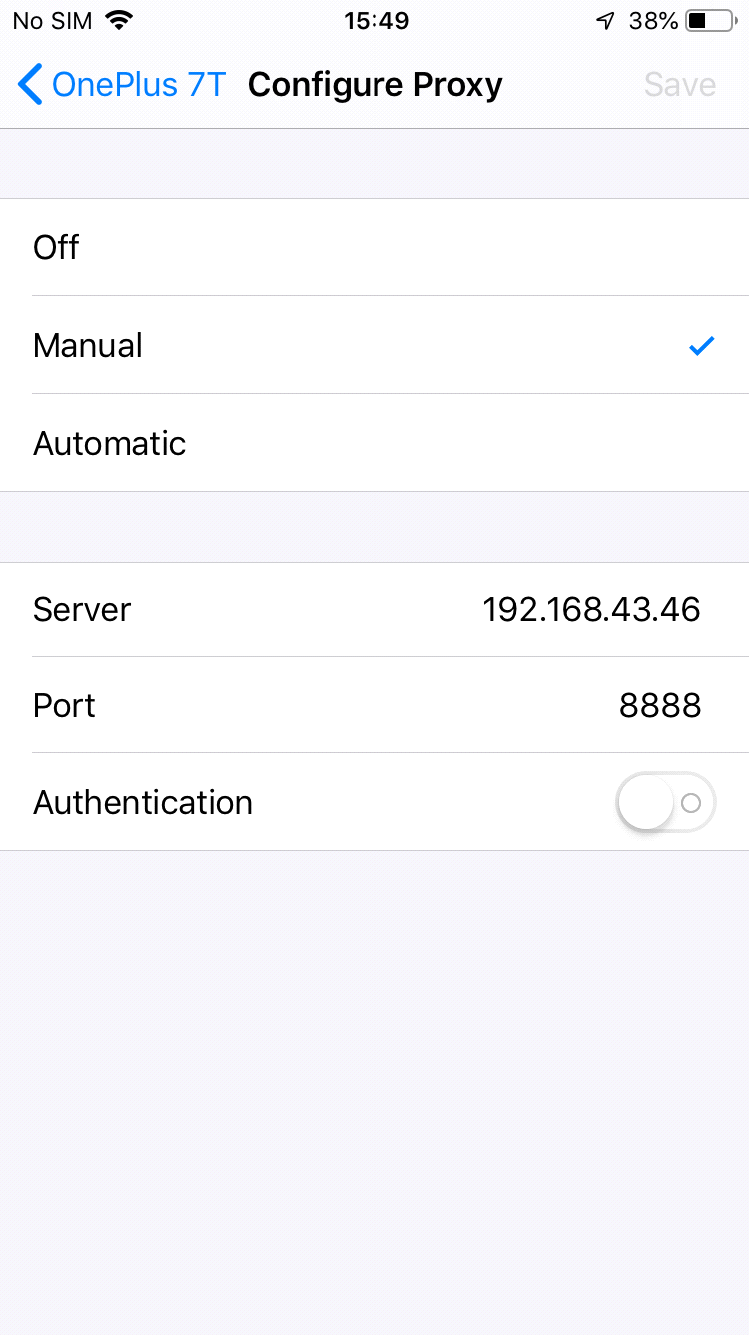
Task: Choose Automatic proxy configuration
Action: point(374,443)
